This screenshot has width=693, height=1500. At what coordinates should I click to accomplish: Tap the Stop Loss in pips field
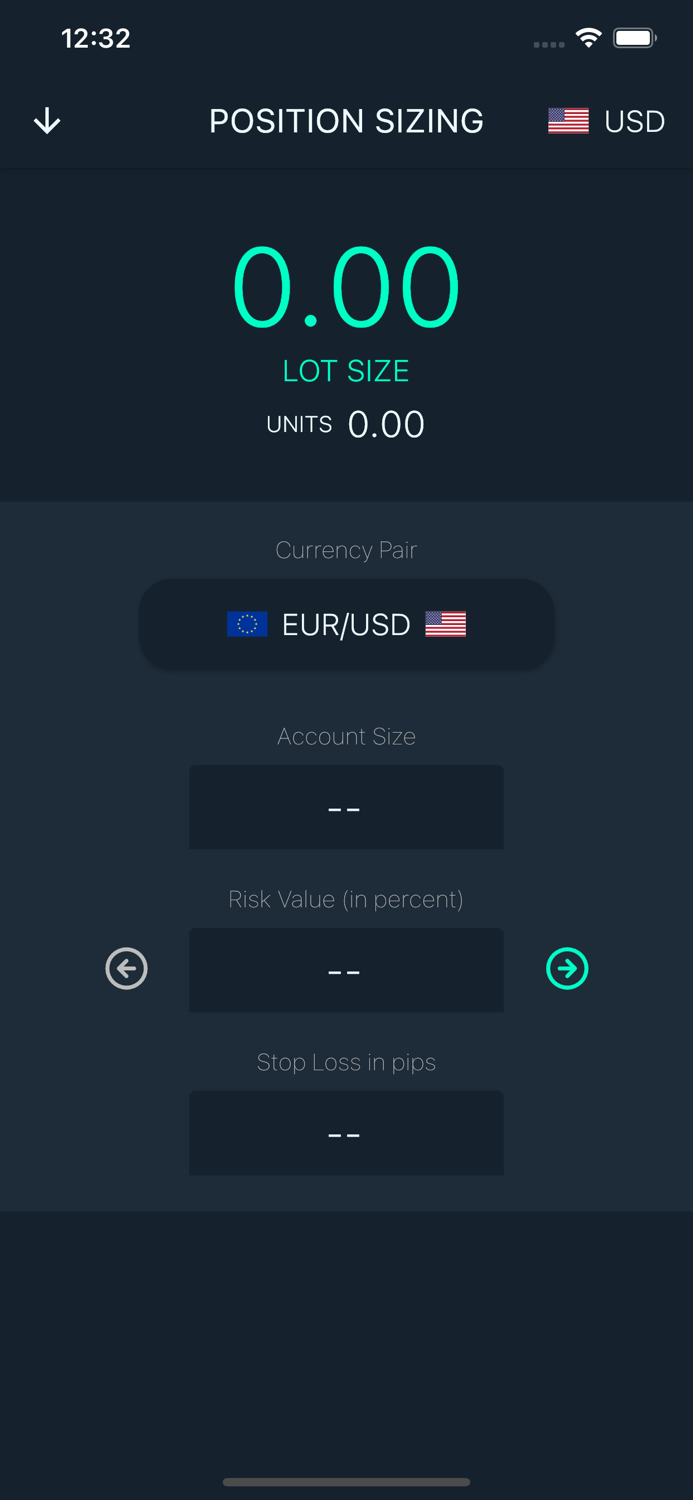click(346, 1133)
